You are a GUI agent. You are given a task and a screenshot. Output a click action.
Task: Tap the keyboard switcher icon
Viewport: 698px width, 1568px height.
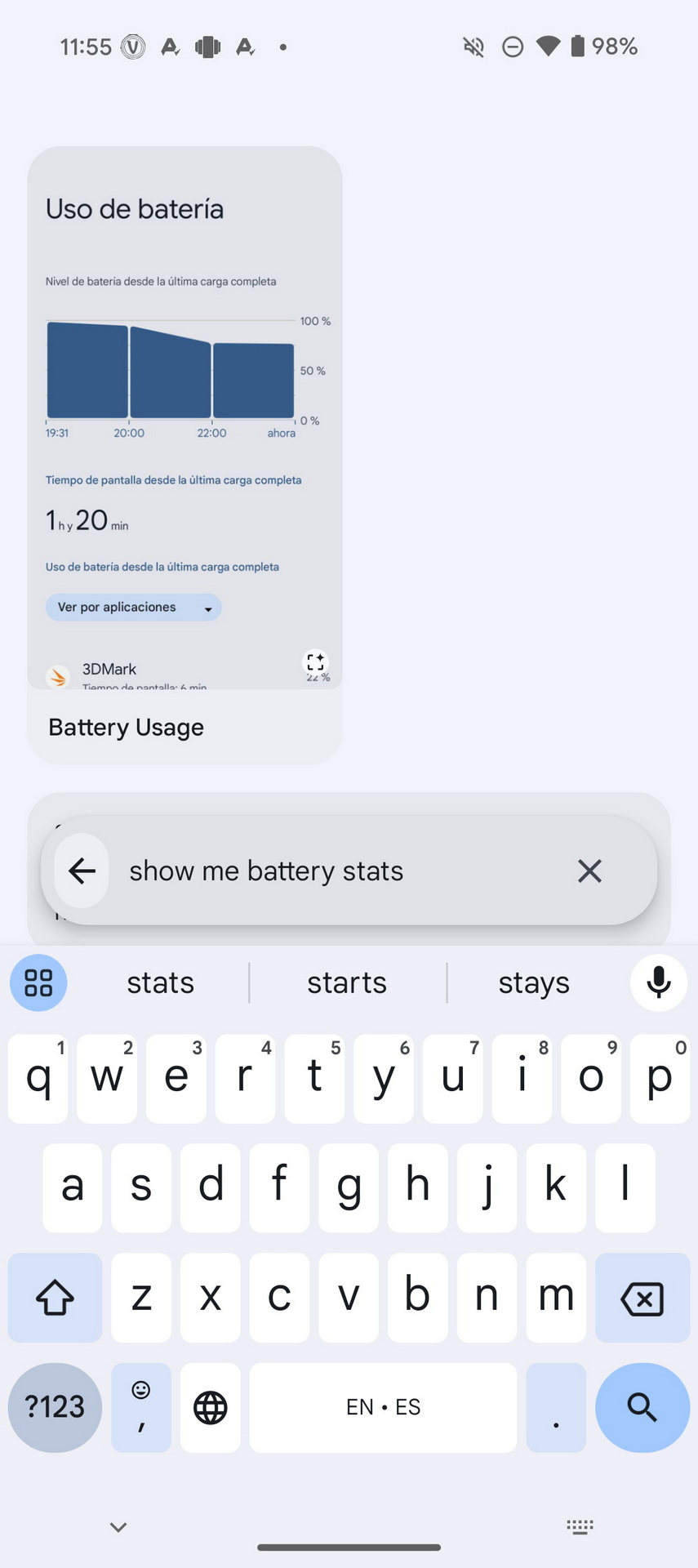(580, 1526)
